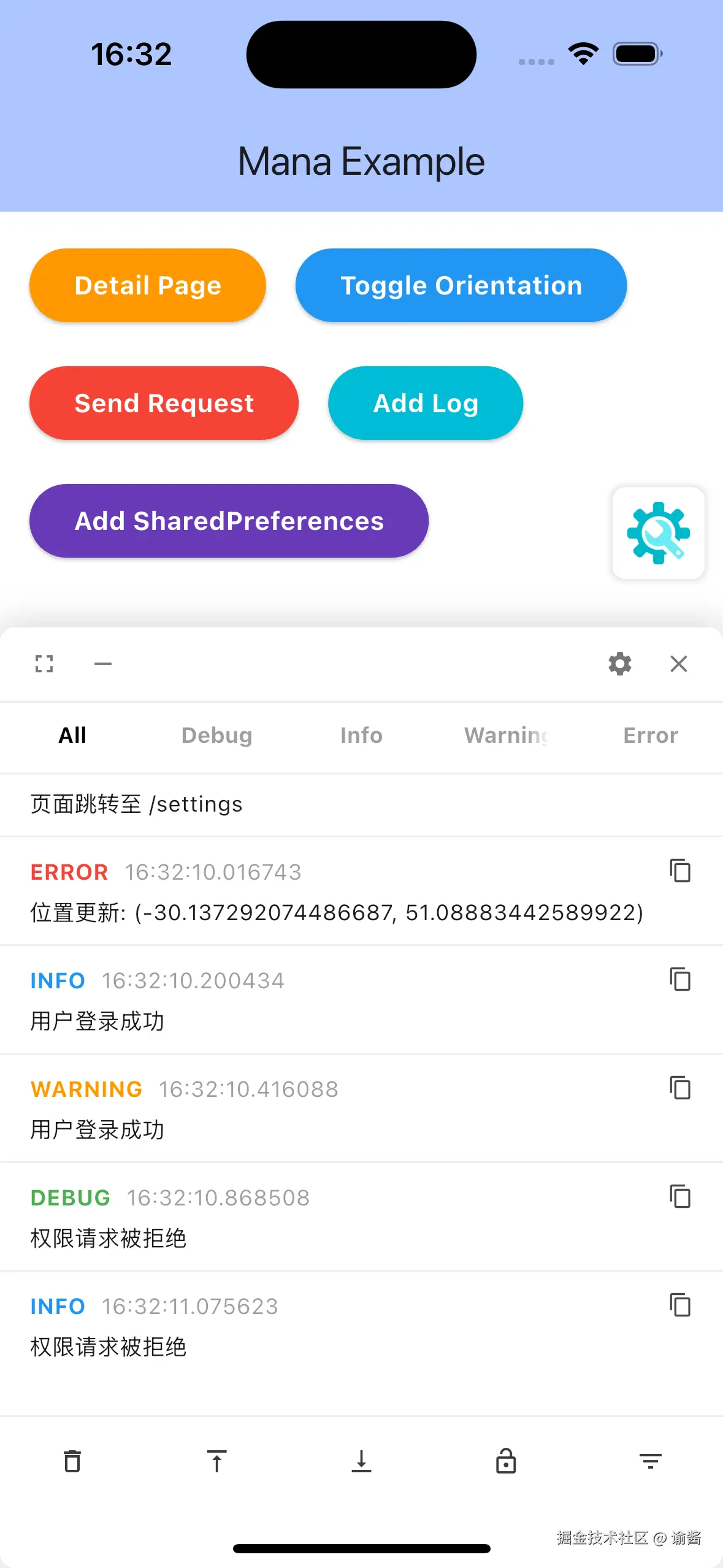
Task: Open the floating Mana tools gear
Action: click(658, 533)
